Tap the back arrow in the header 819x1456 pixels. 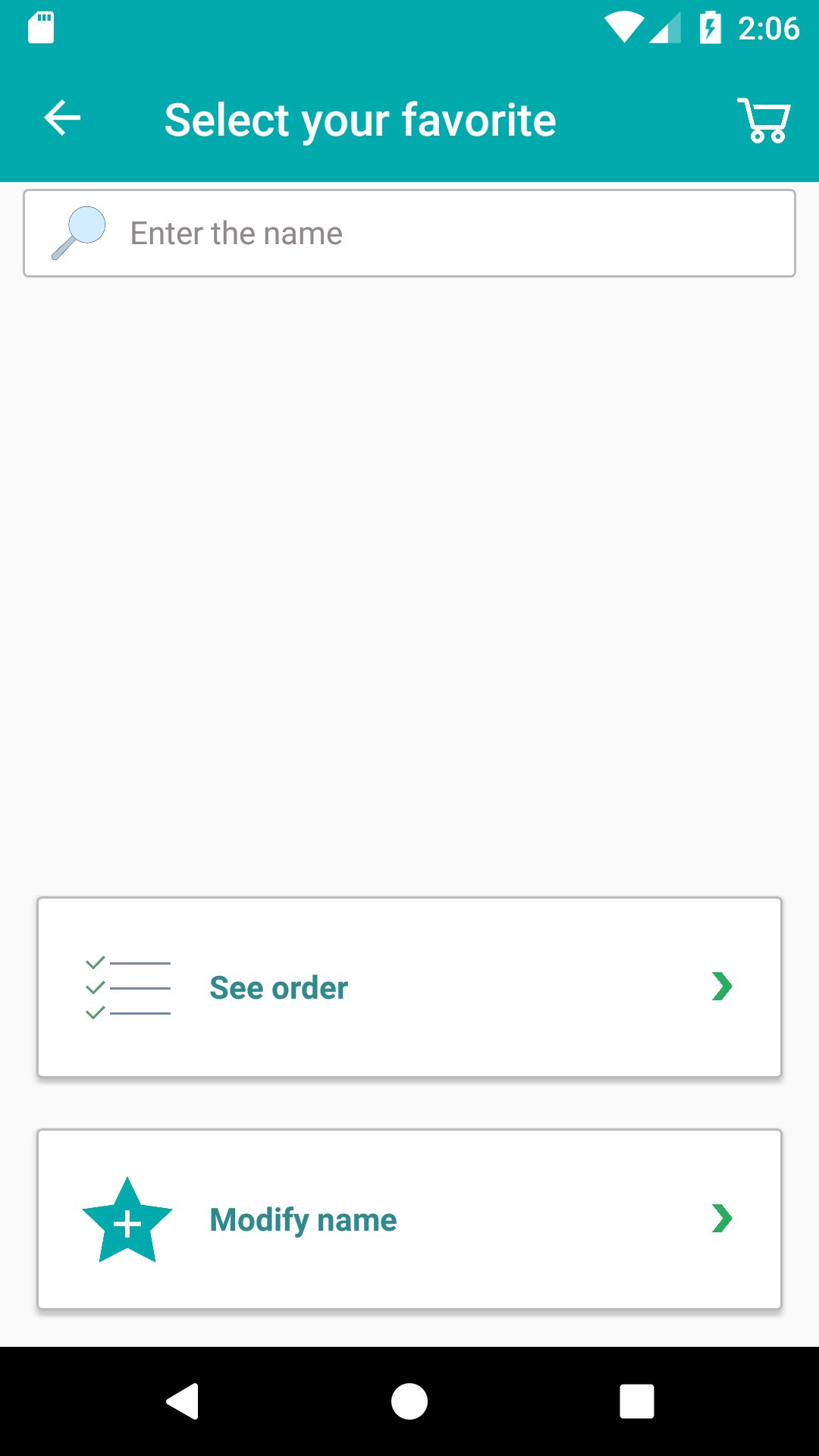click(x=61, y=118)
